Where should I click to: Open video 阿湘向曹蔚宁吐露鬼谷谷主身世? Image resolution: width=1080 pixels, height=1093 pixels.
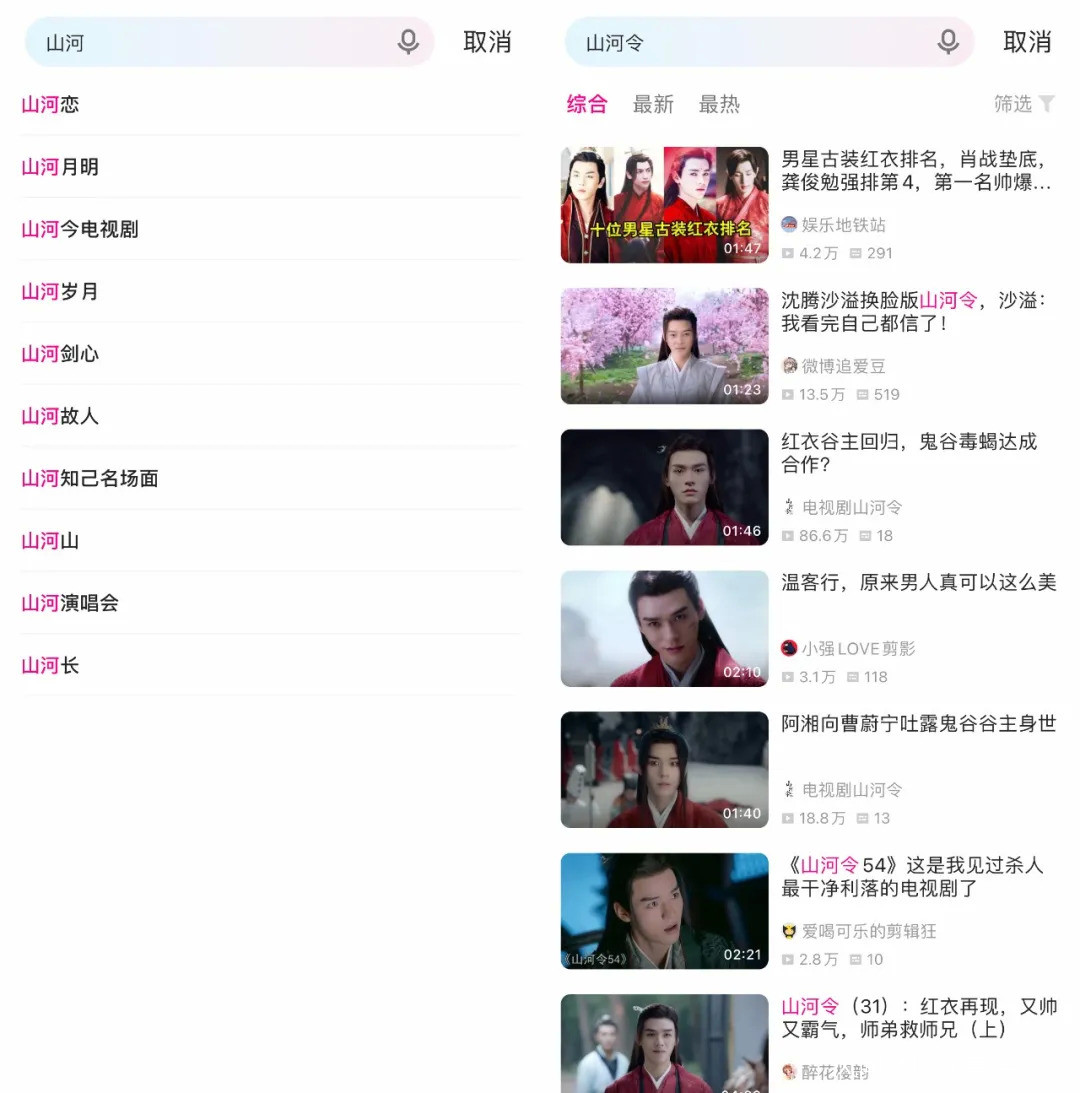tap(809, 770)
